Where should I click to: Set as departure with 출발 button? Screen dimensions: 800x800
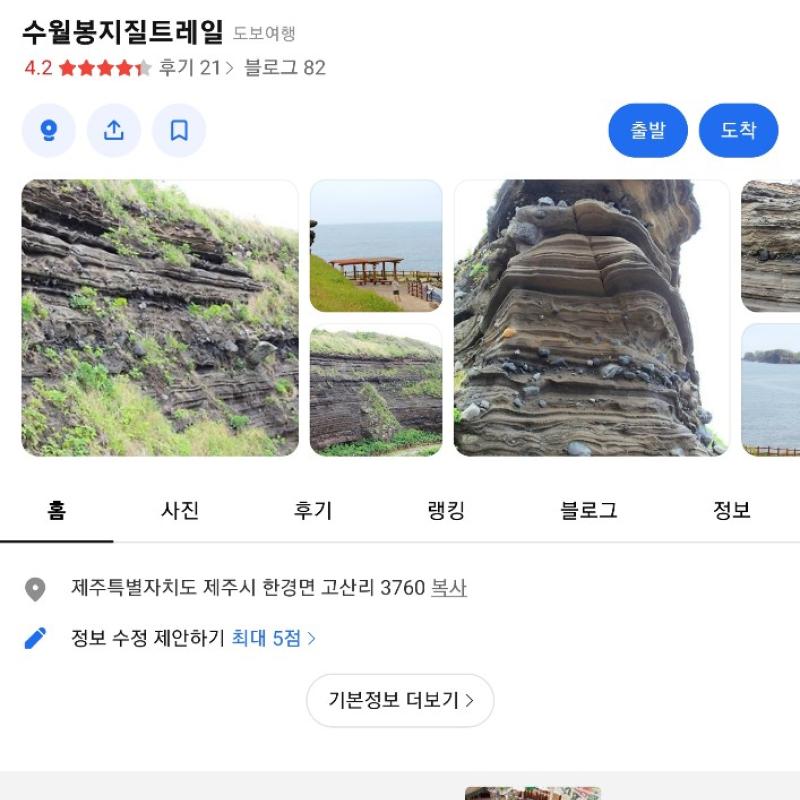648,130
